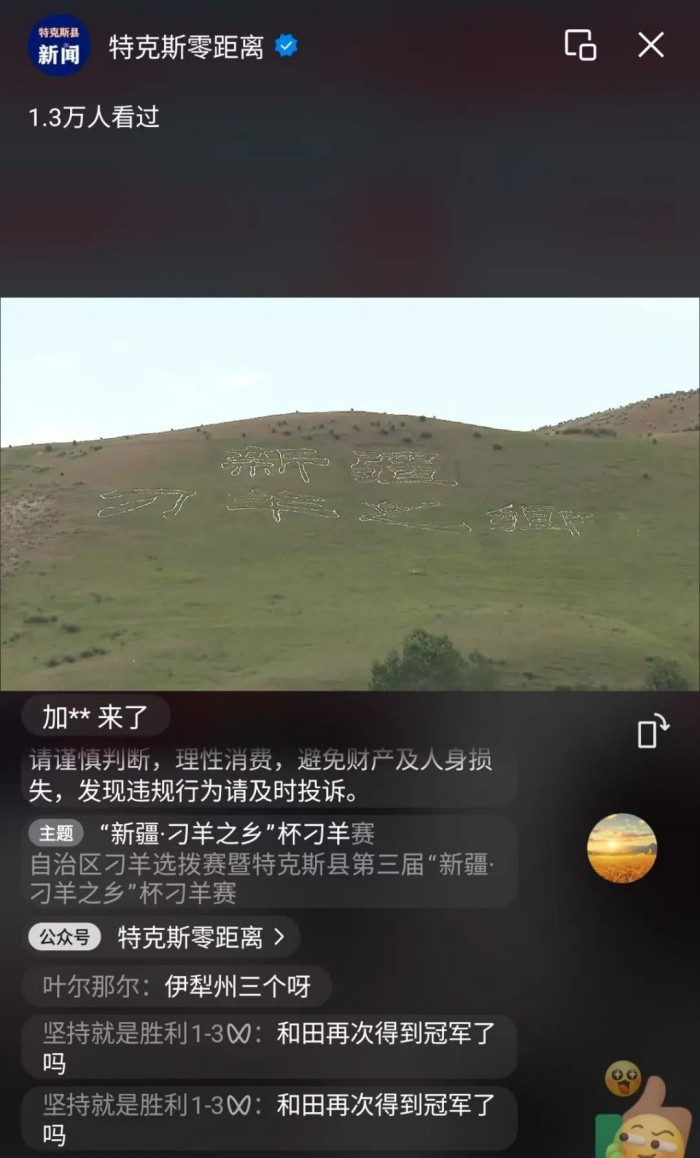Close the live stream

651,45
